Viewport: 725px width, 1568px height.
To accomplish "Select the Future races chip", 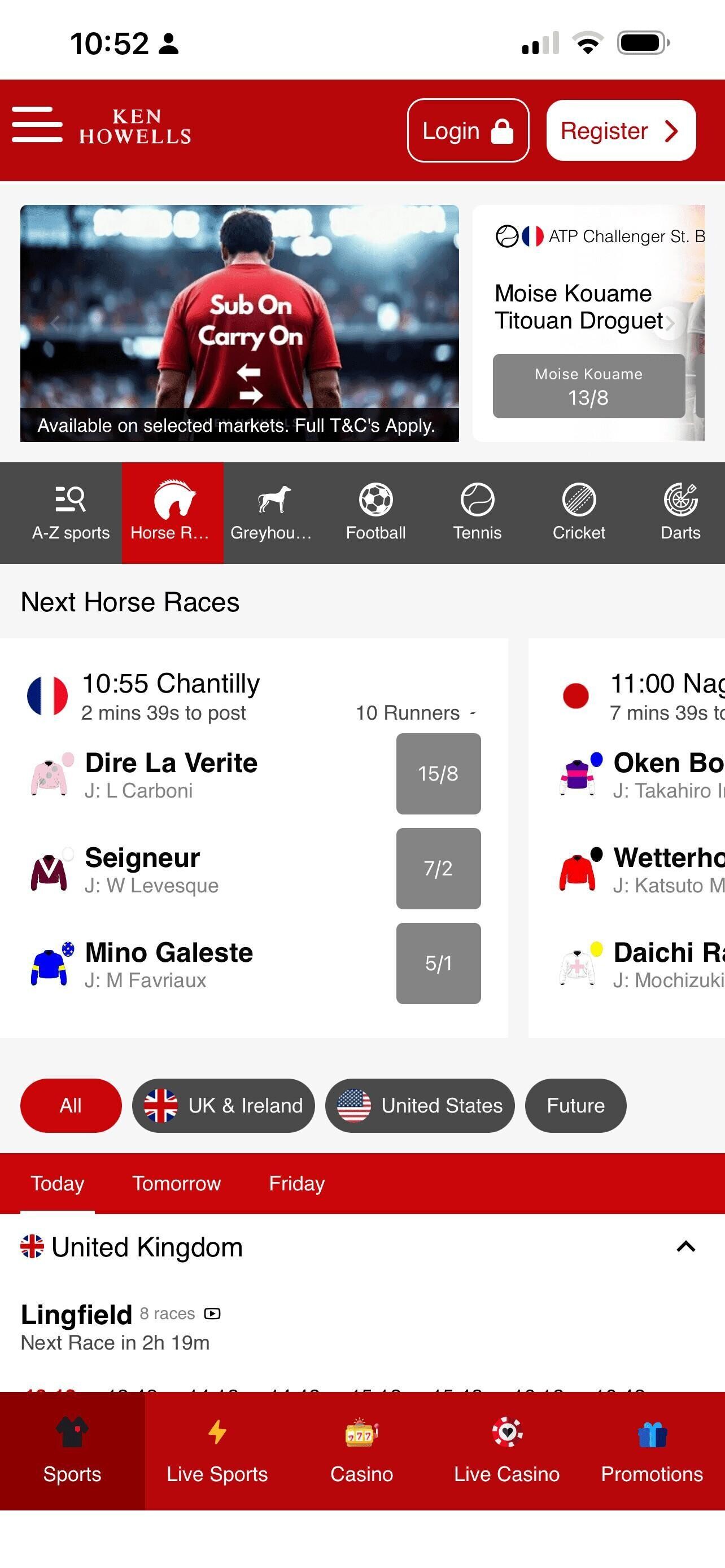I will point(575,1105).
